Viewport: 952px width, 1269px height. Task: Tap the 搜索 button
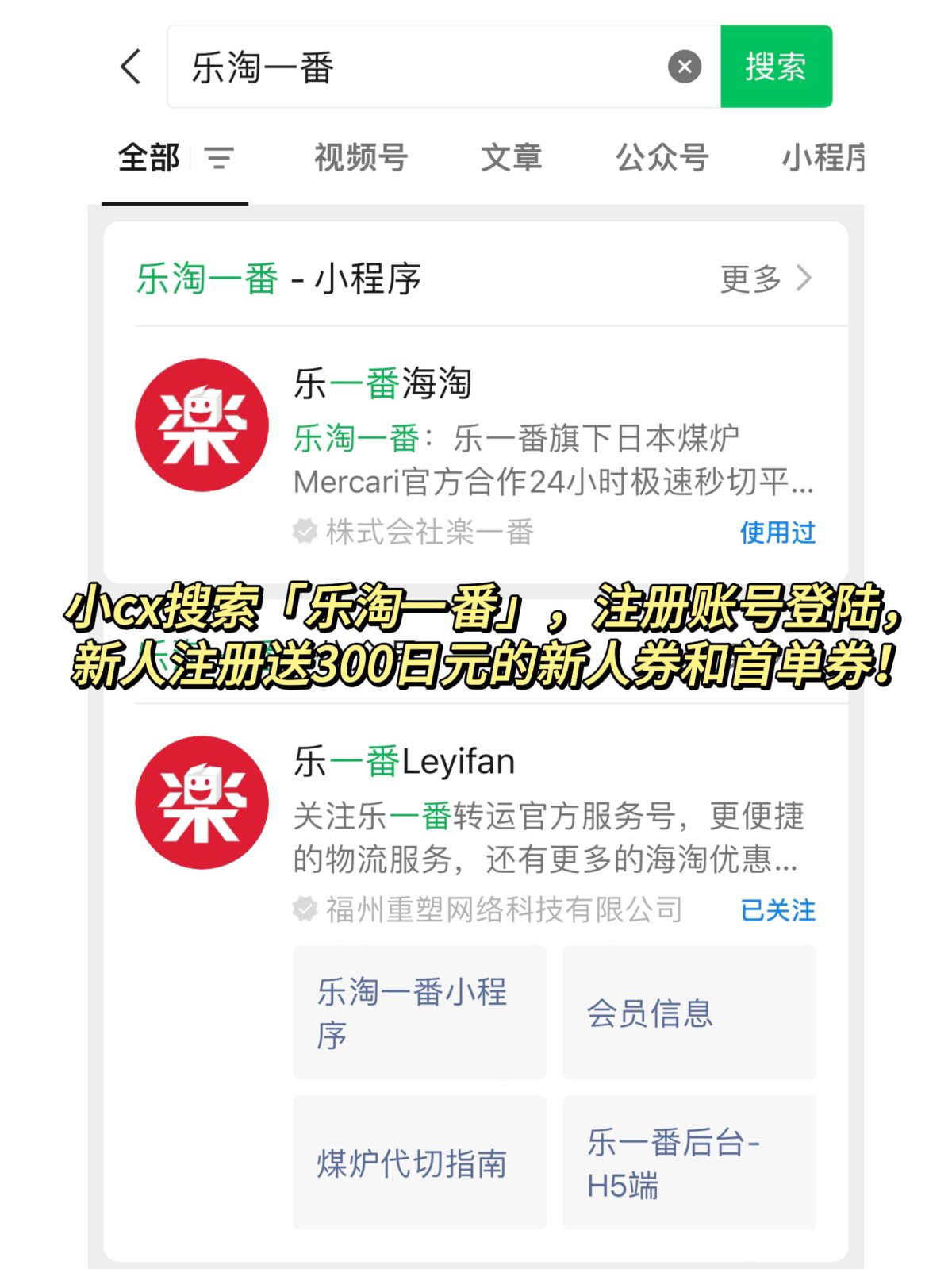tap(775, 67)
